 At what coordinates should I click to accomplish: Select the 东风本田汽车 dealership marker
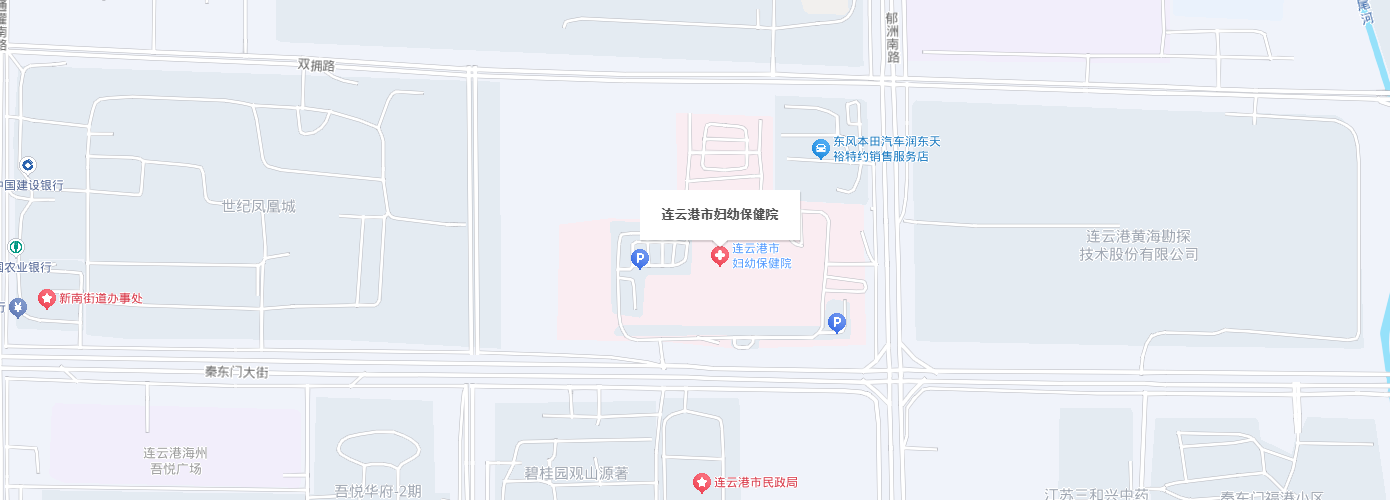820,149
